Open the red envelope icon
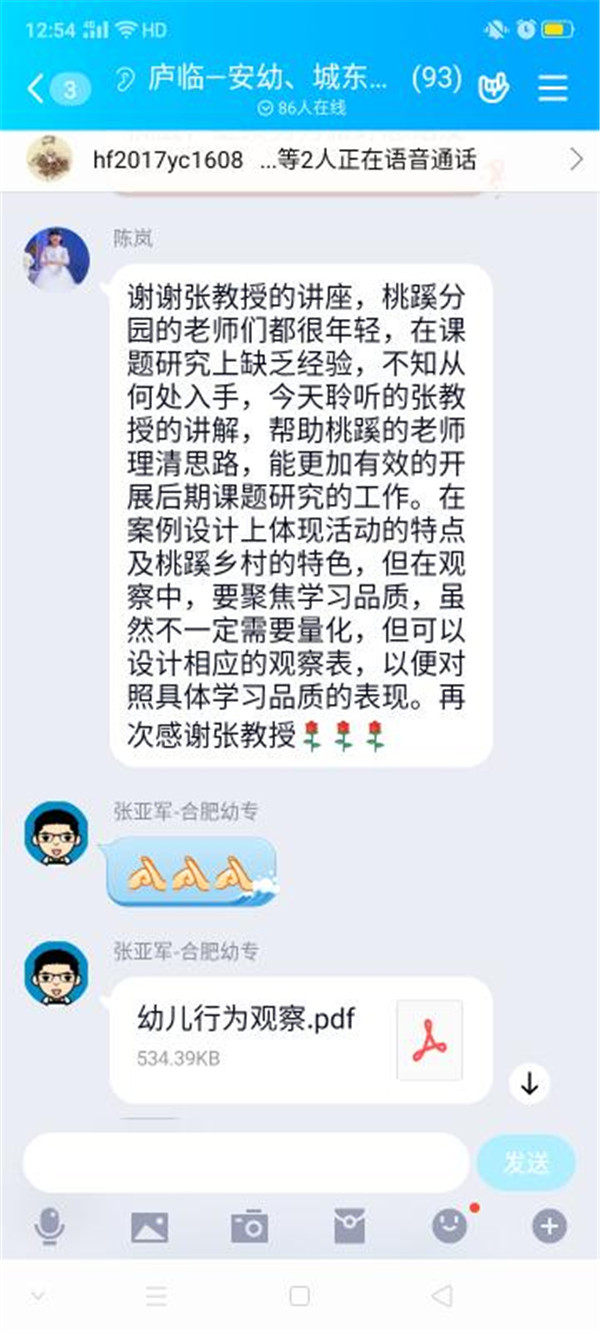 349,1226
